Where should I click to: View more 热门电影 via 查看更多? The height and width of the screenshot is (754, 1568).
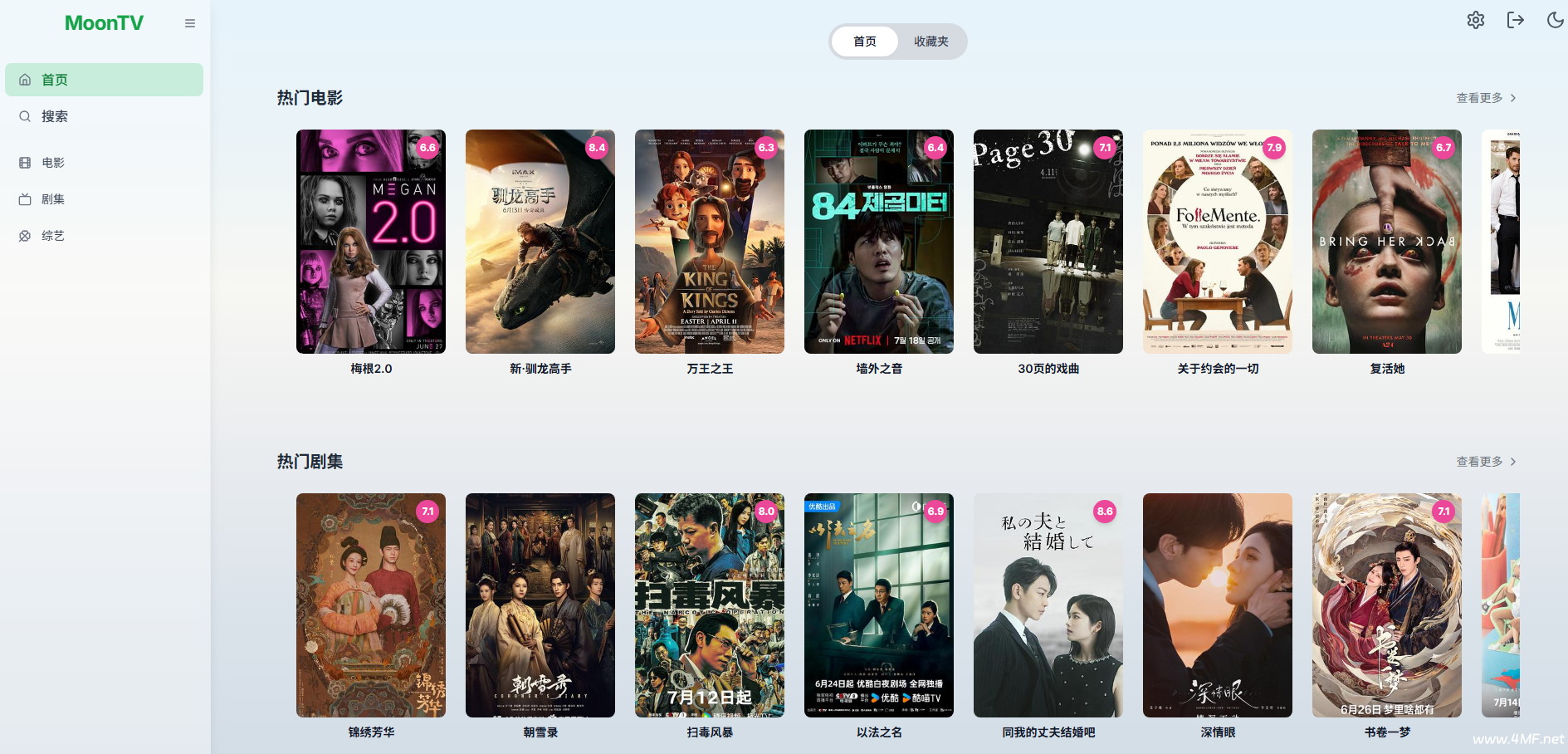(x=1486, y=98)
